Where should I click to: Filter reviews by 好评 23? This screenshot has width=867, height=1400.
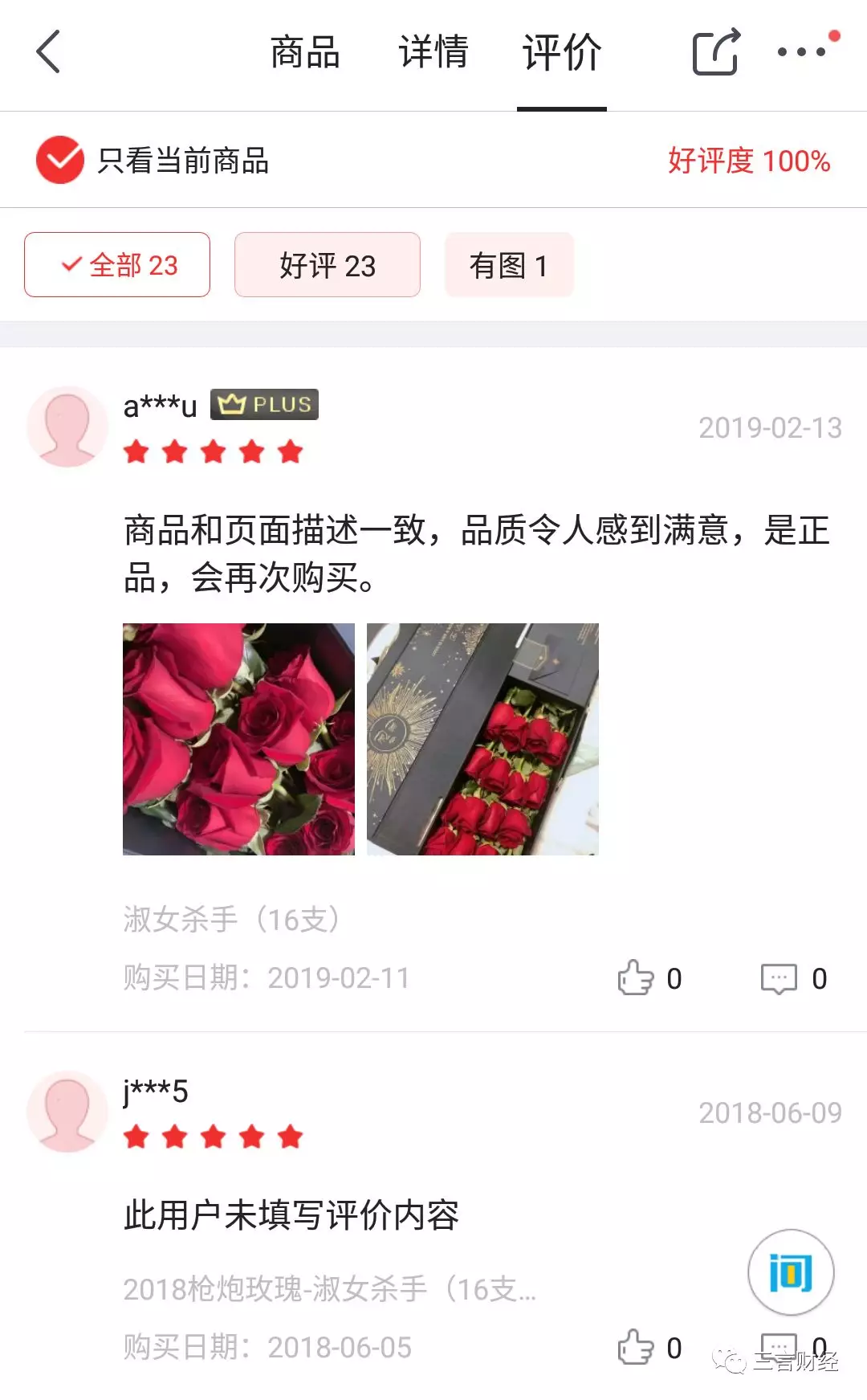tap(328, 265)
